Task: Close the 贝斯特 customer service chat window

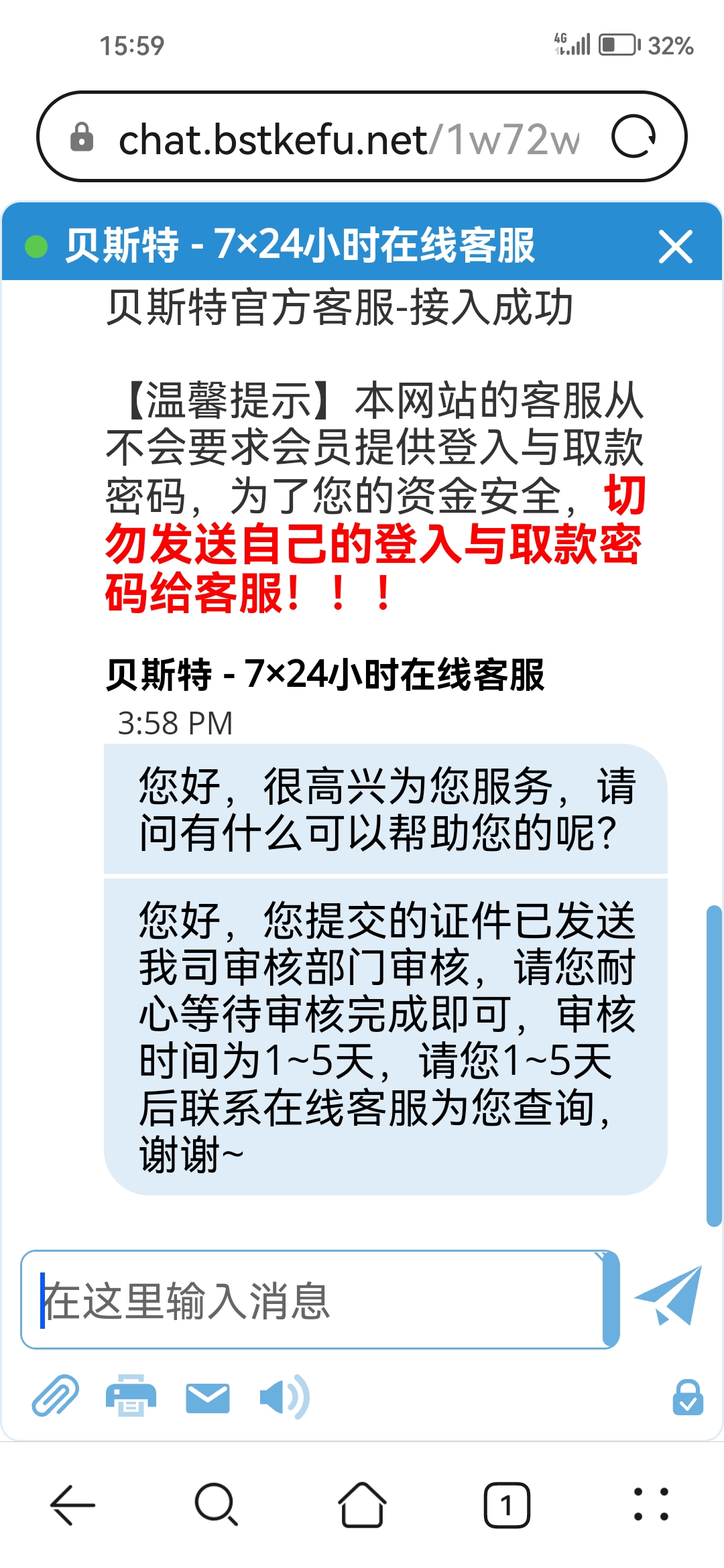Action: (675, 247)
